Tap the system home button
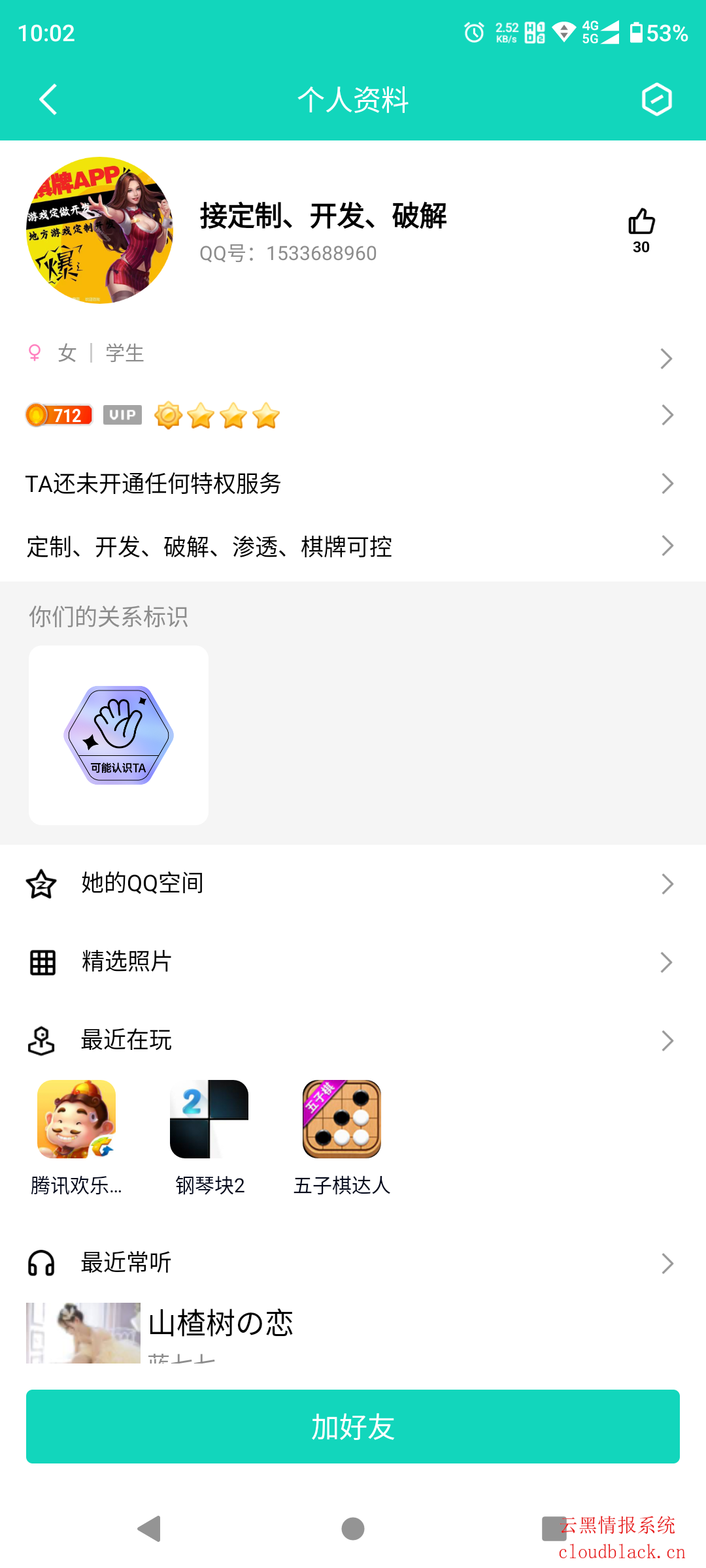Viewport: 706px width, 1568px height. coord(353,1529)
